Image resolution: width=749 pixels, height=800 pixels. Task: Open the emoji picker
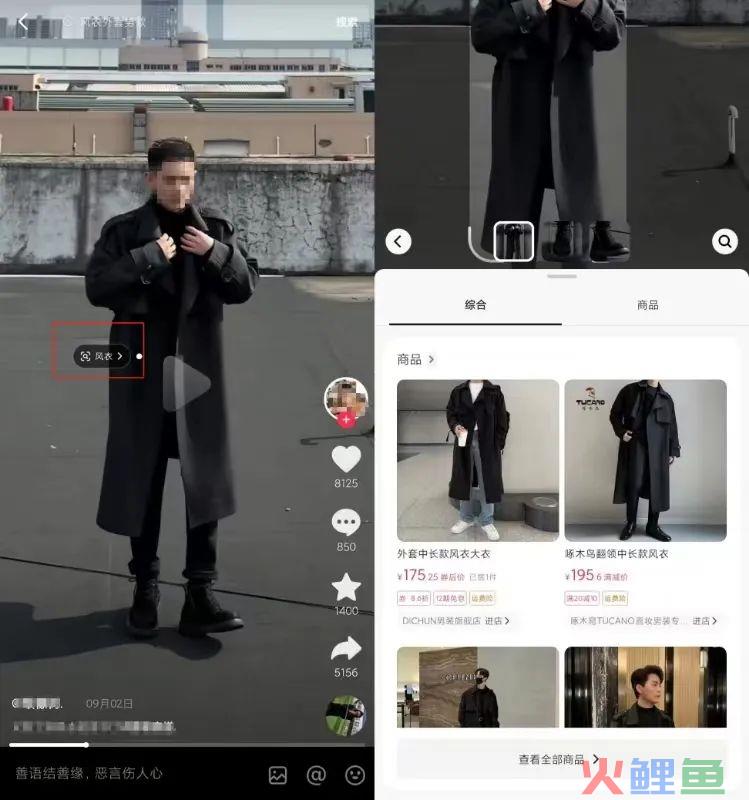pos(354,774)
